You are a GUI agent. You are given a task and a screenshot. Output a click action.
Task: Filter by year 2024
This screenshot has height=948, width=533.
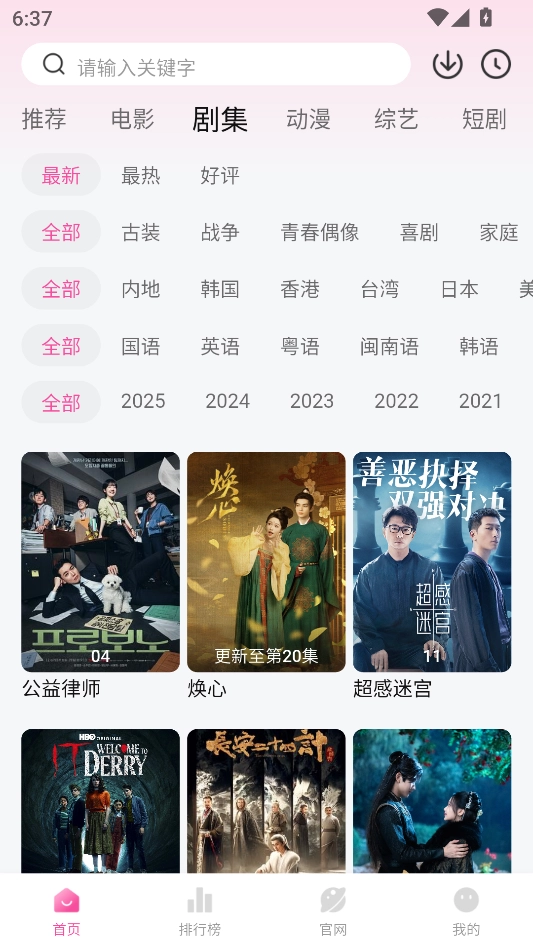coord(227,401)
